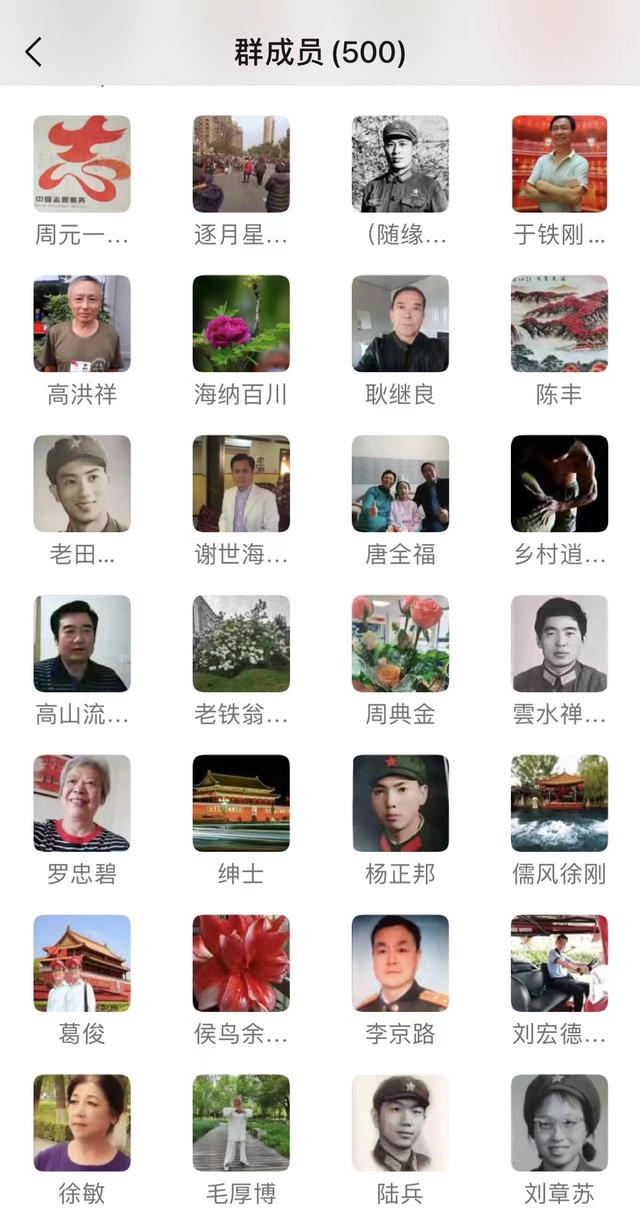Open 李京路's profile

(400, 964)
